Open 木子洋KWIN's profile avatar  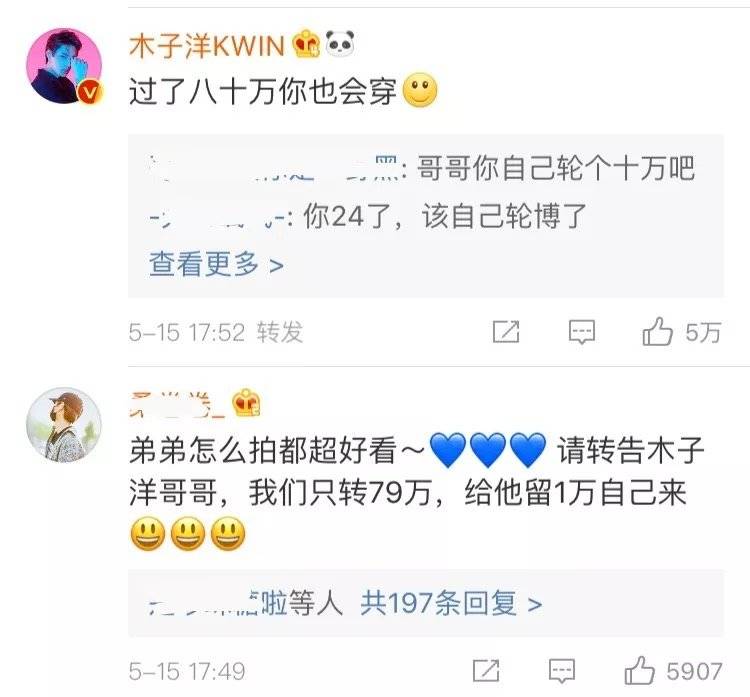pos(64,65)
